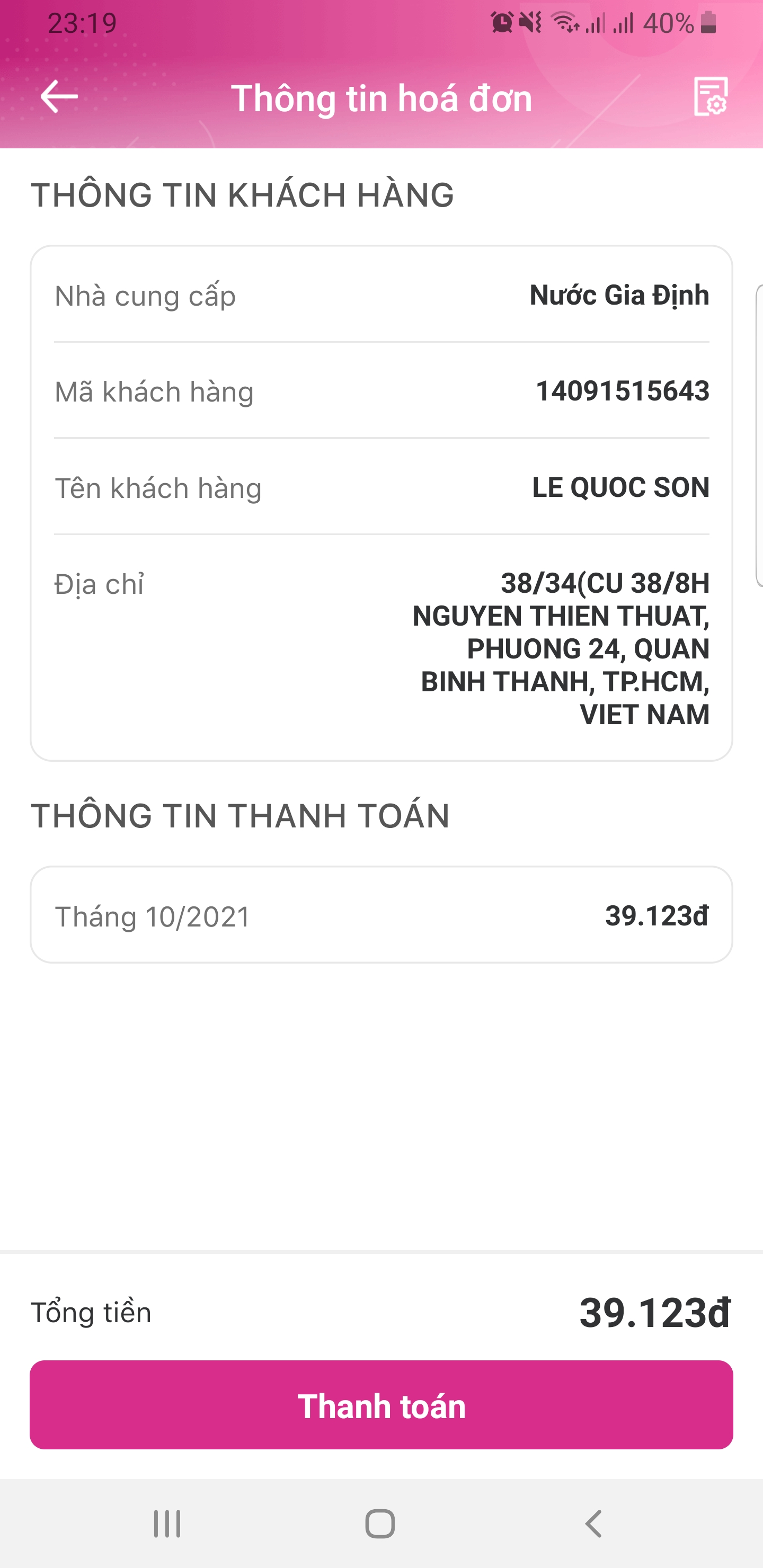Open the system recent apps view
Viewport: 763px width, 1568px height.
167,1524
